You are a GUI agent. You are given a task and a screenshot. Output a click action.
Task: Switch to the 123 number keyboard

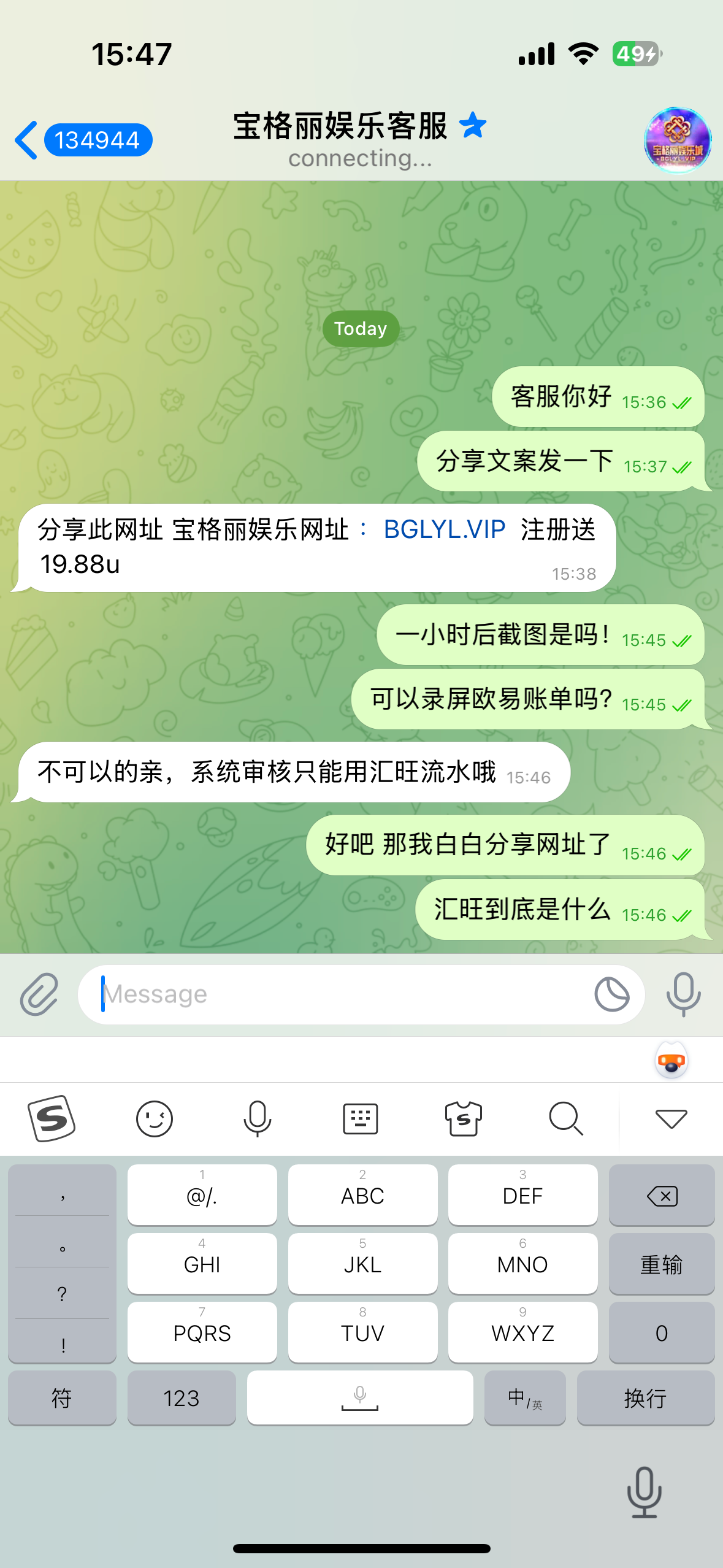[181, 1398]
